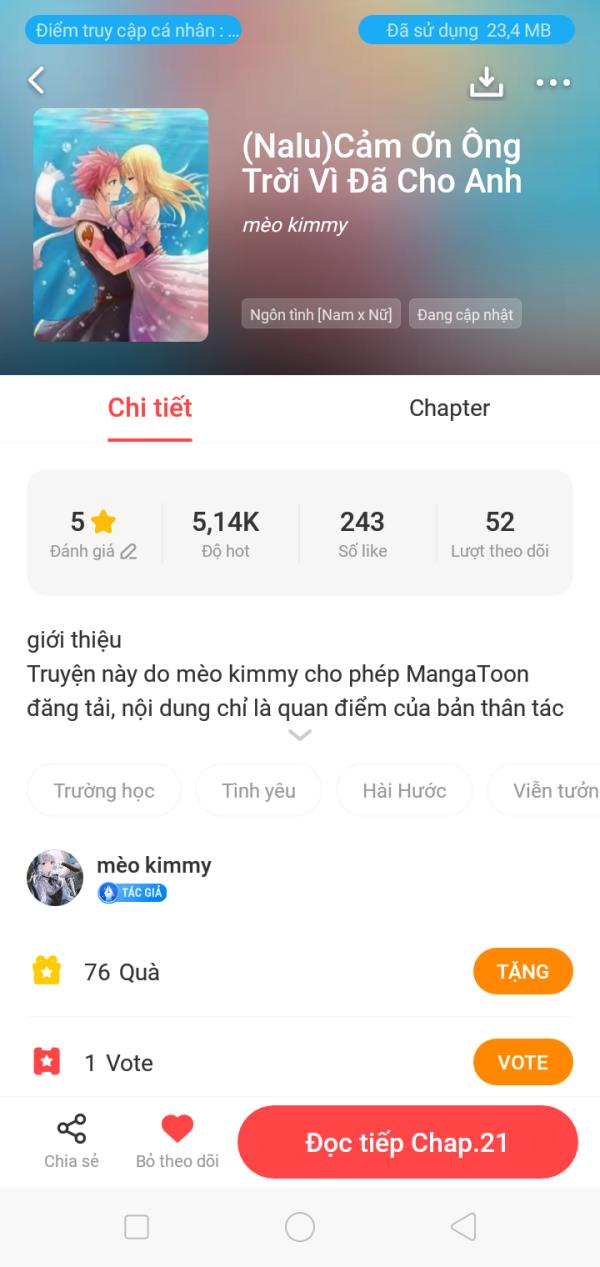The image size is (600, 1267).
Task: Share this story via Chia sẻ
Action: pyautogui.click(x=72, y=1141)
